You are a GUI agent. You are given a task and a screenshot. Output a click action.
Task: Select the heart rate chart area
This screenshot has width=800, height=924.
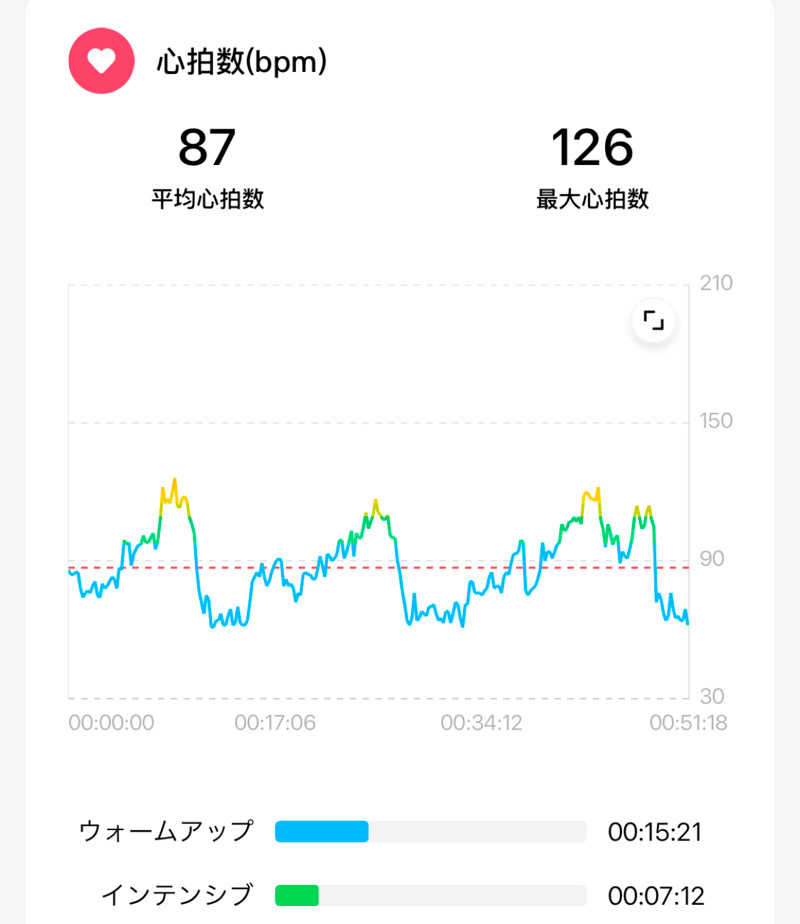point(380,490)
